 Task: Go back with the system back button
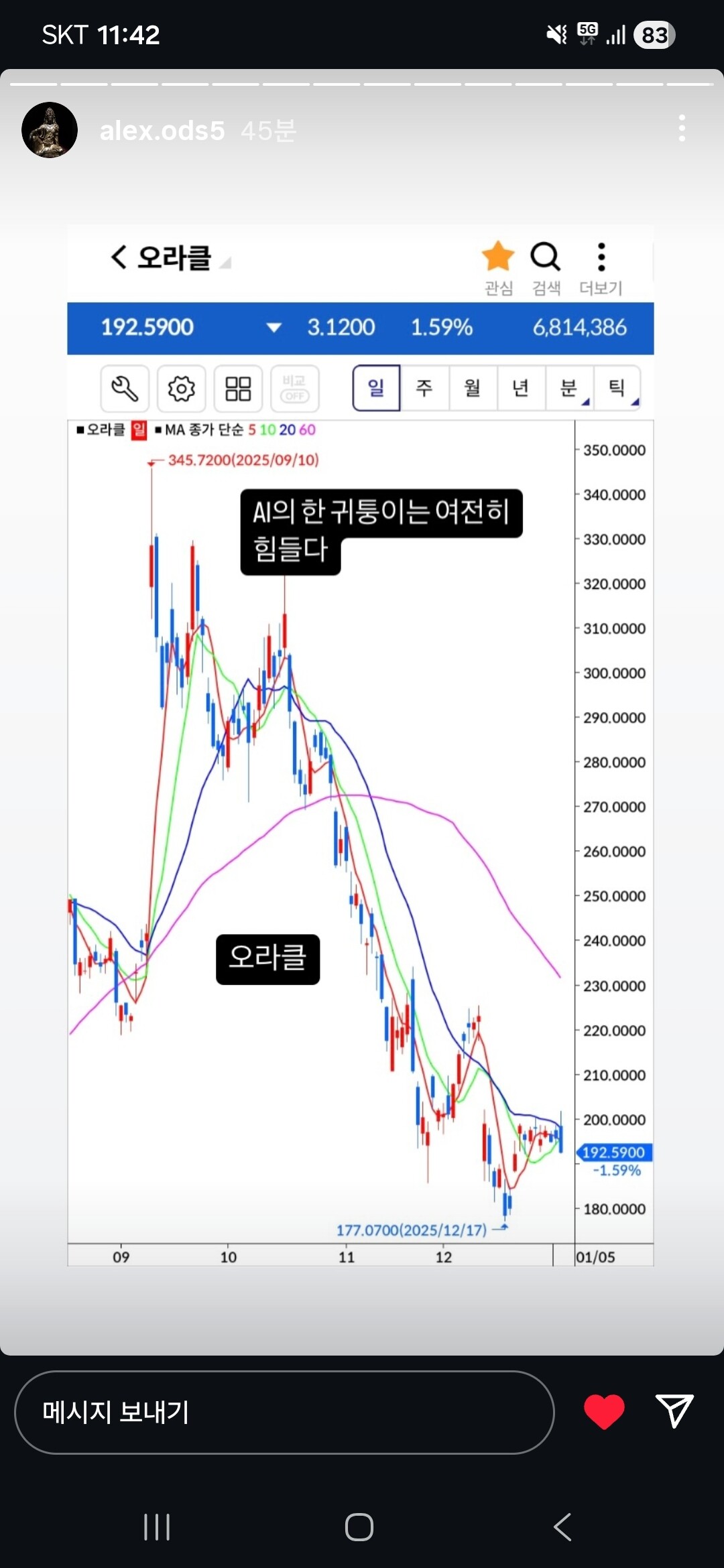pos(562,1527)
